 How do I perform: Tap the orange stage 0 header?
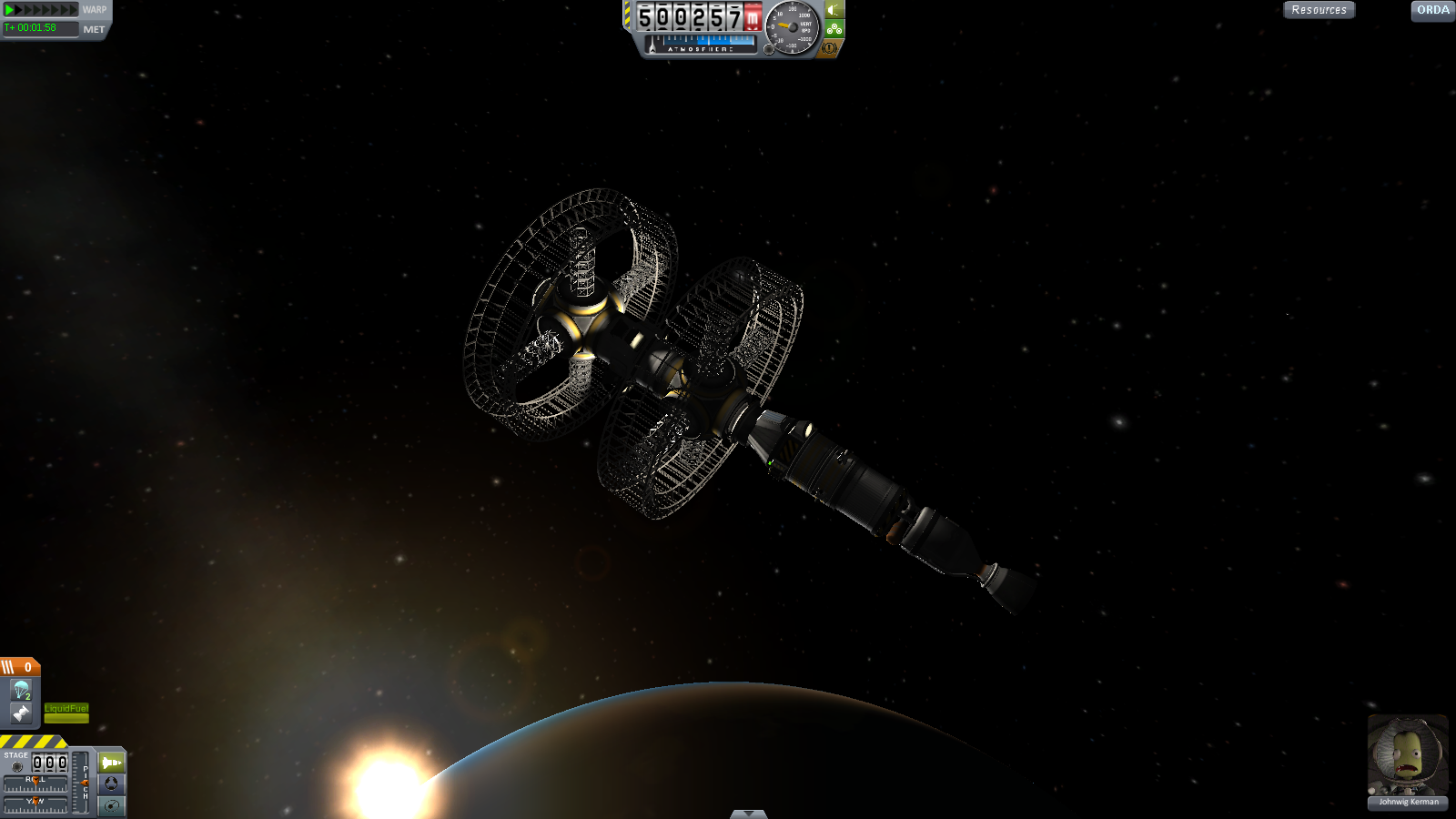click(20, 667)
